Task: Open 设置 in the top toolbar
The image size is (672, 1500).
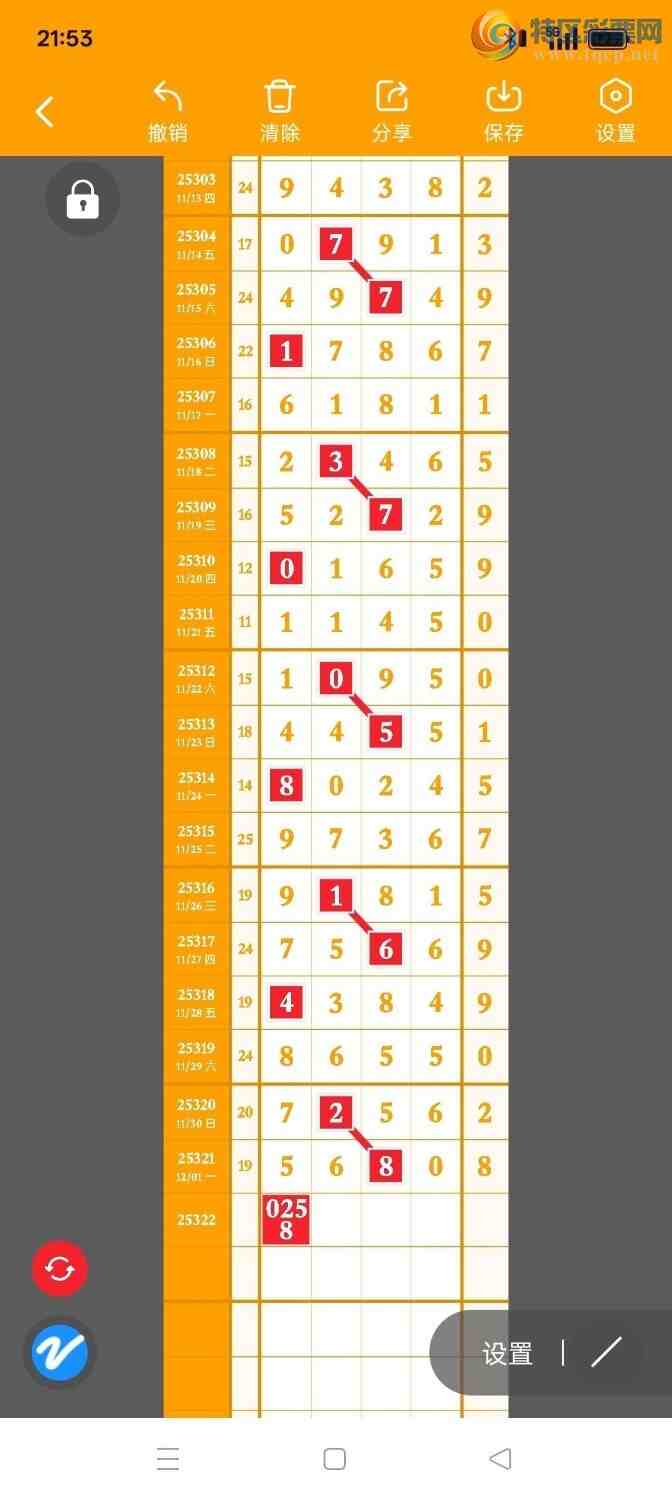Action: pos(616,112)
